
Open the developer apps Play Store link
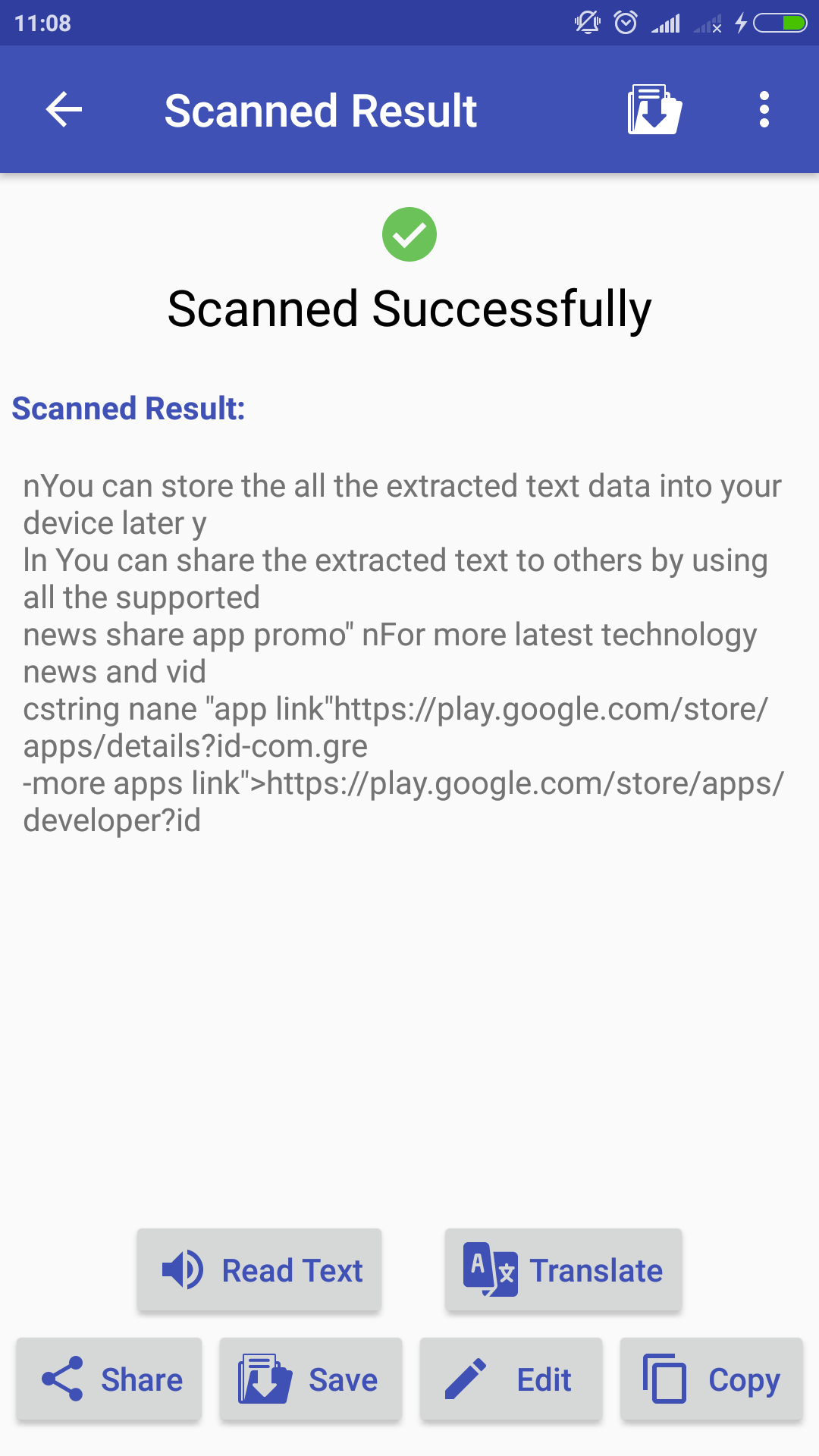click(x=523, y=784)
